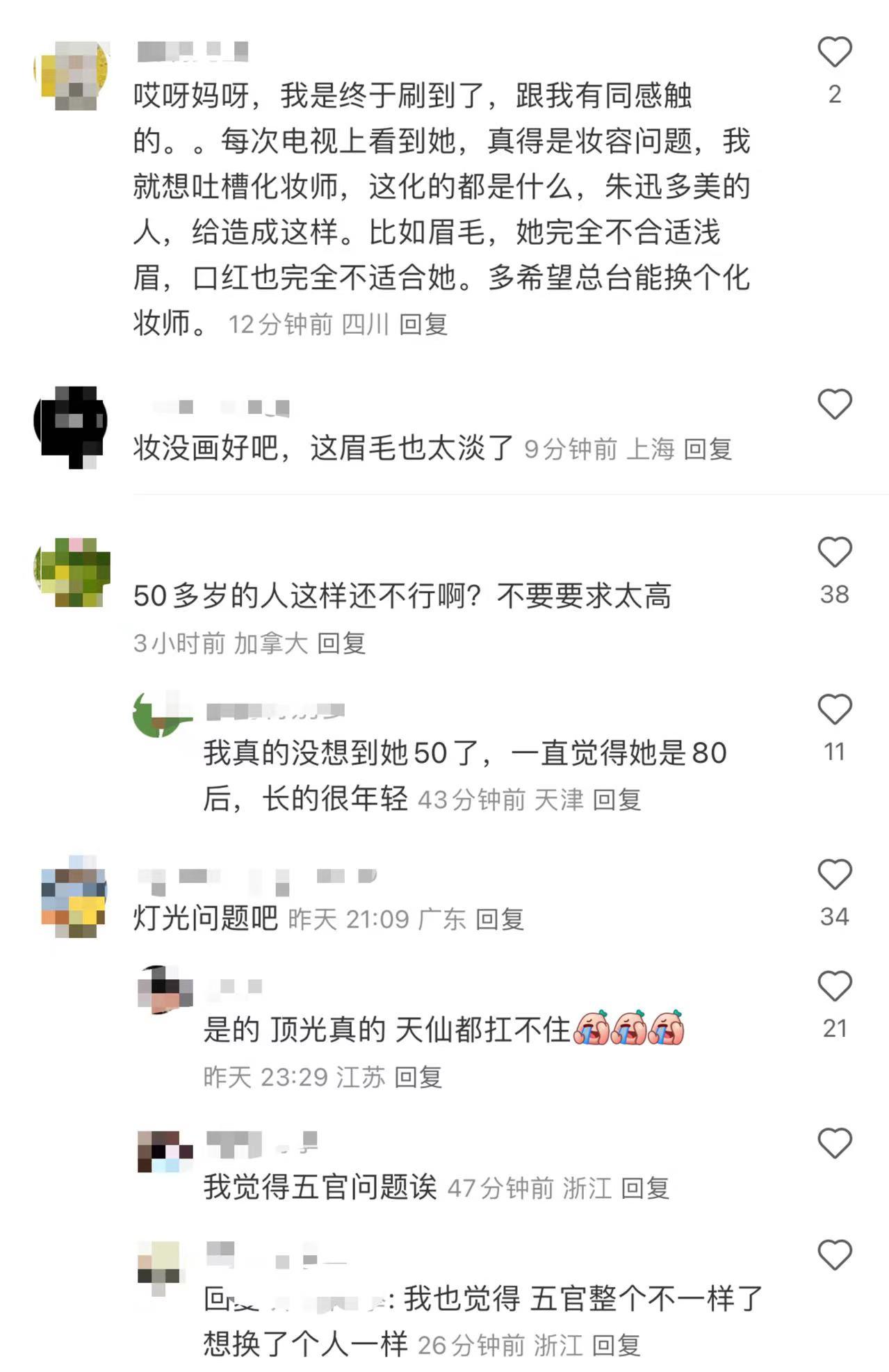This screenshot has width=889, height=1372.
Task: Like the comment 灯光问题吧
Action: pyautogui.click(x=834, y=875)
